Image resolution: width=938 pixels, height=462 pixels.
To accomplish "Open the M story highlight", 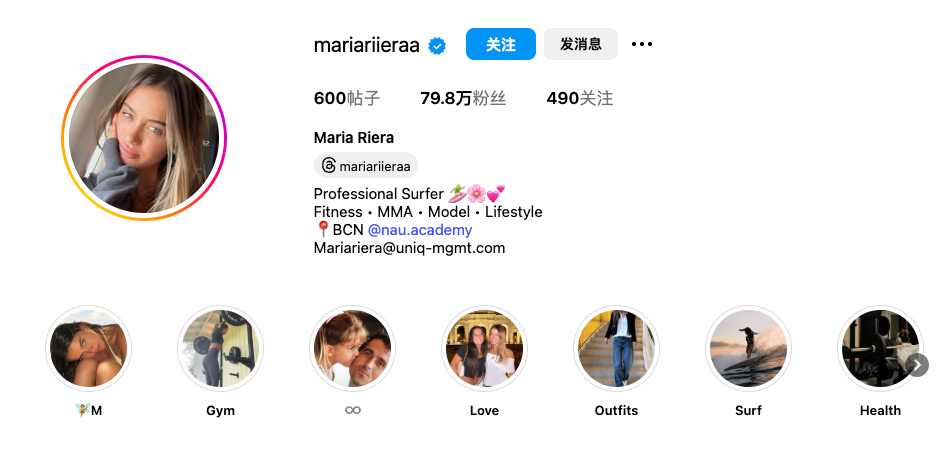I will [89, 349].
